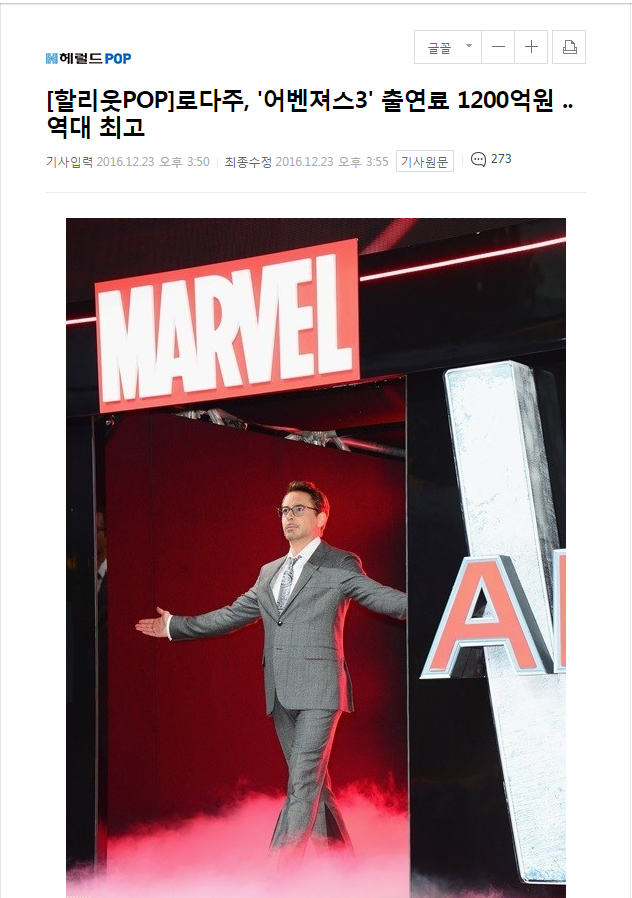Open the 헤럴드POP publisher page
The width and height of the screenshot is (632, 898).
tap(88, 58)
